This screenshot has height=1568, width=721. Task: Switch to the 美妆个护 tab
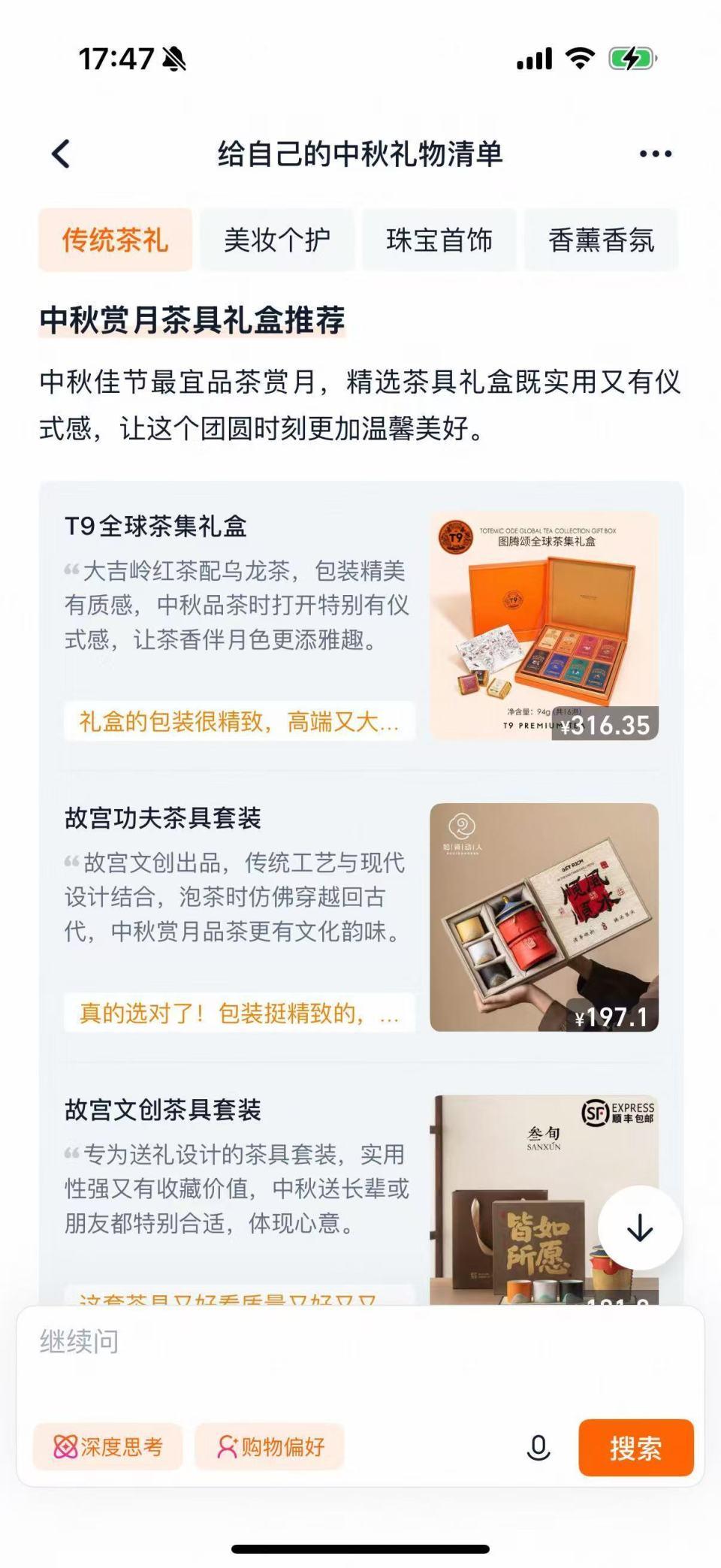pos(277,240)
